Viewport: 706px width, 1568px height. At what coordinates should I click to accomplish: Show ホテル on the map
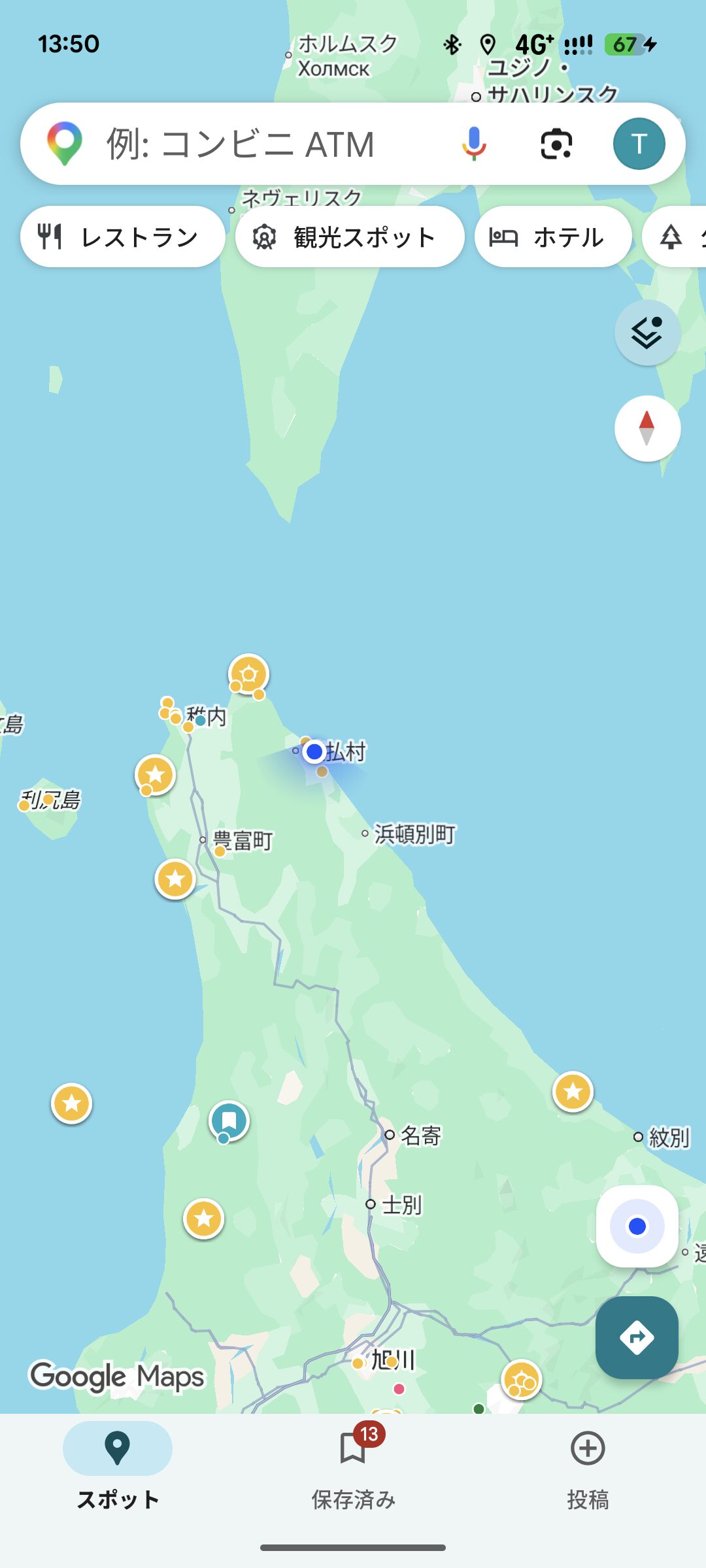tap(553, 237)
